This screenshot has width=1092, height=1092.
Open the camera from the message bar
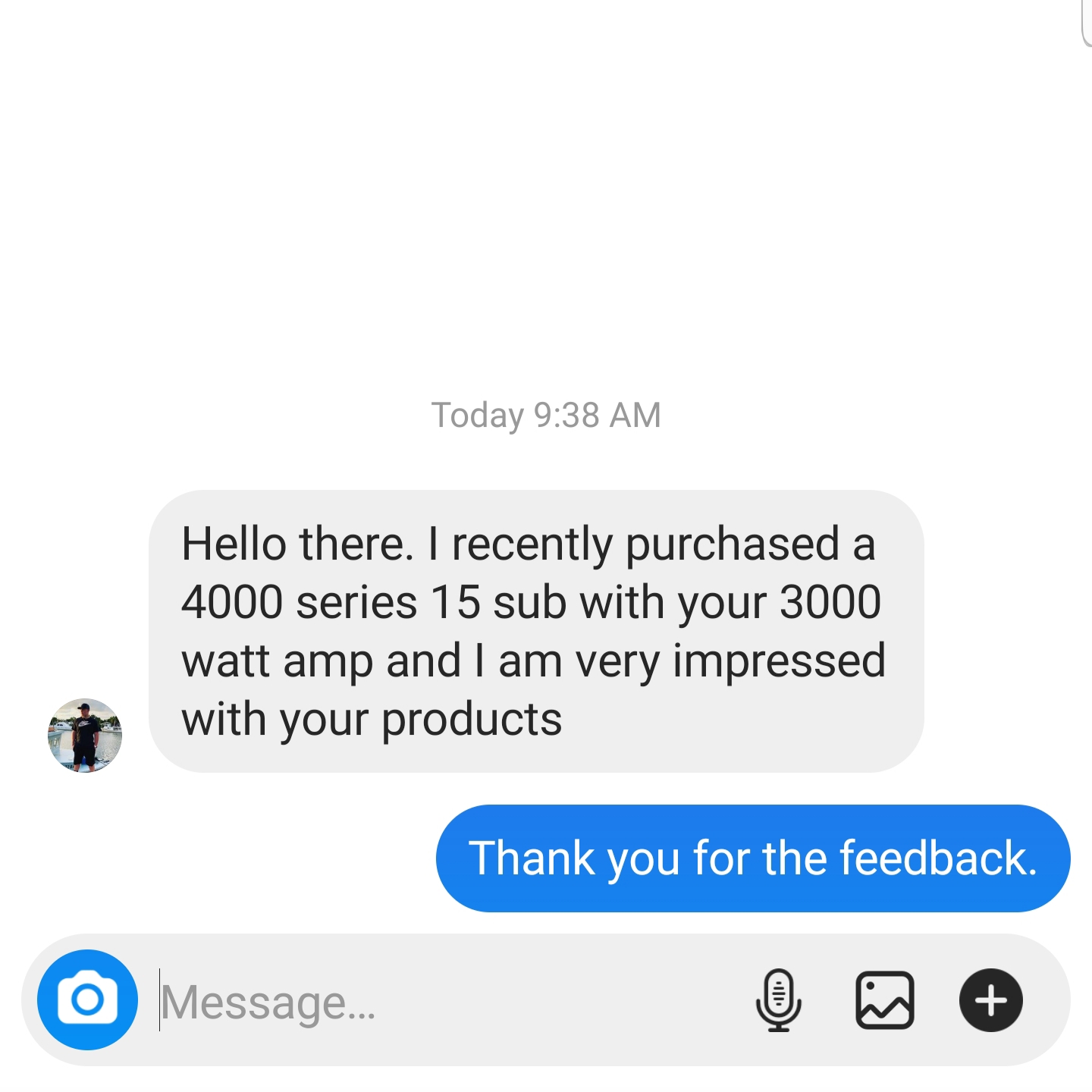tap(87, 999)
